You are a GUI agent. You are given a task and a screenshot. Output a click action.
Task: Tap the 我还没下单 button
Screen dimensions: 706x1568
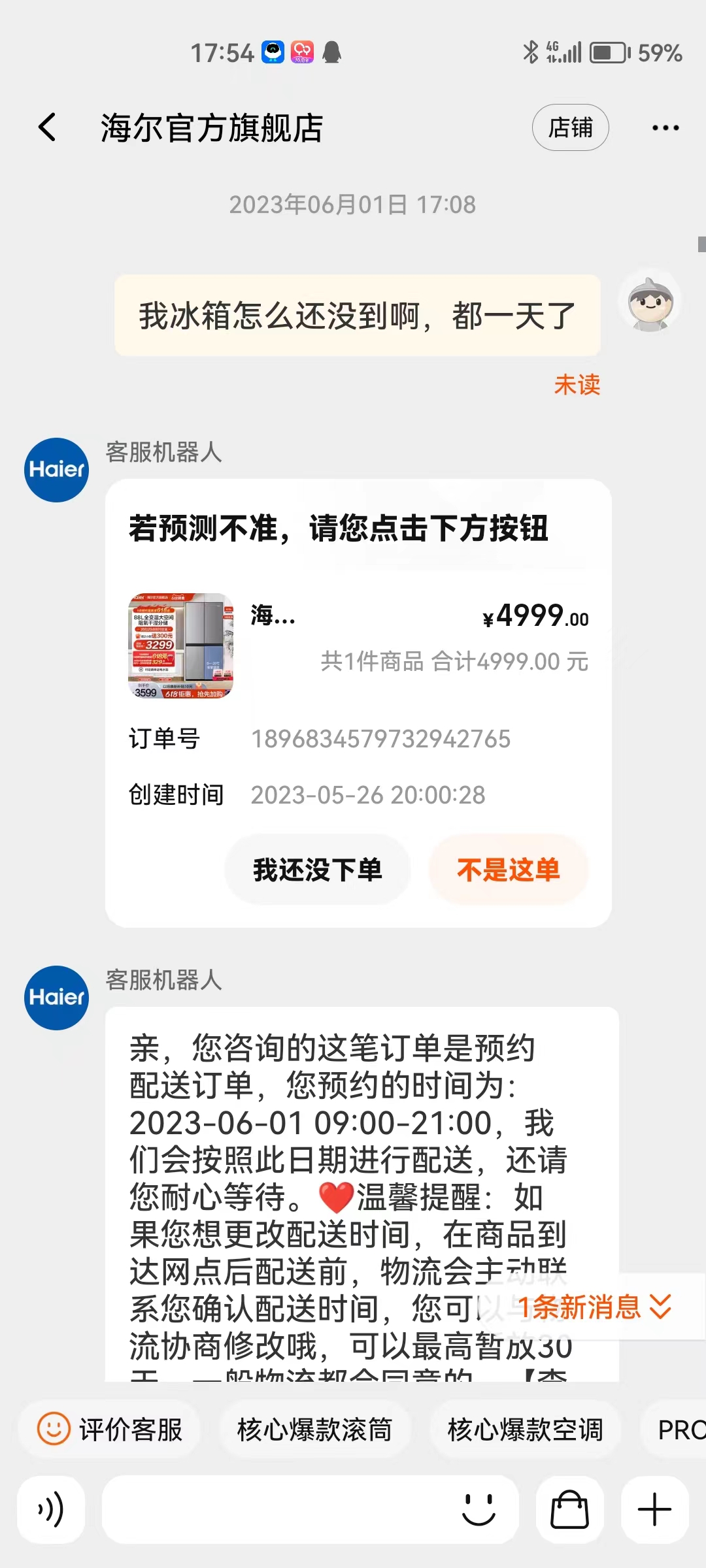pos(318,870)
